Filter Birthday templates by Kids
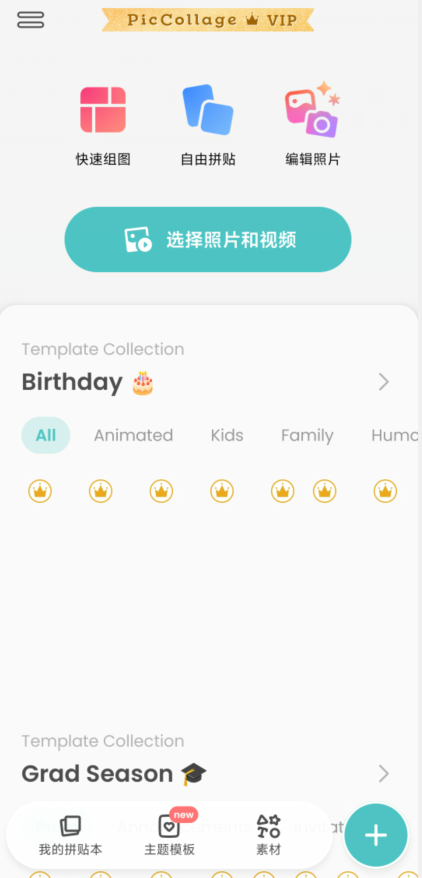The image size is (422, 878). [x=227, y=435]
